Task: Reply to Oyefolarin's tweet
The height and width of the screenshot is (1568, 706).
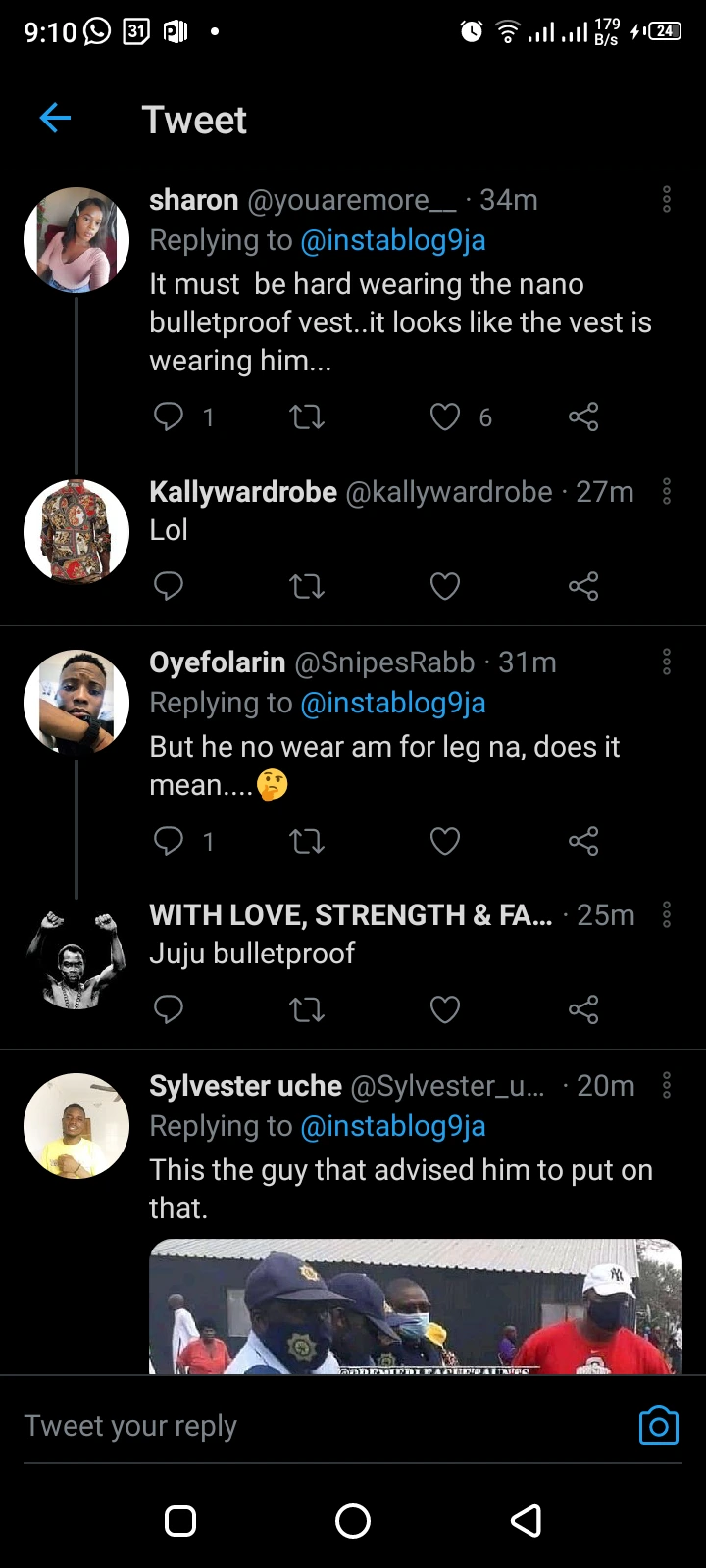Action: click(169, 841)
